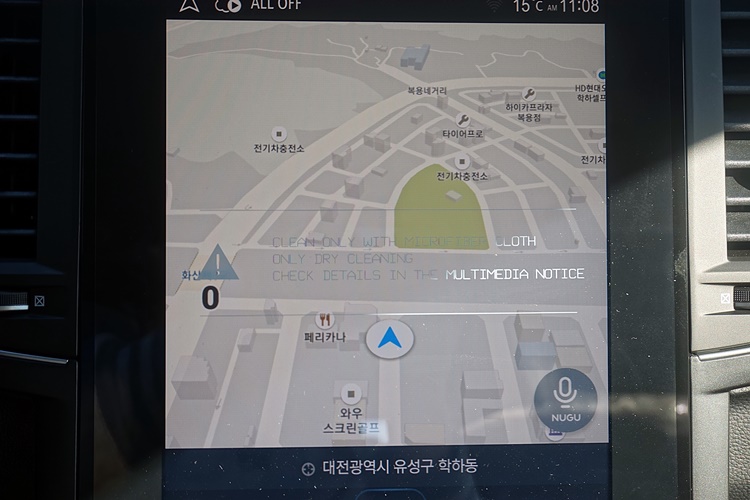Recenter map on the current location arrow
750x500 pixels.
click(x=390, y=339)
